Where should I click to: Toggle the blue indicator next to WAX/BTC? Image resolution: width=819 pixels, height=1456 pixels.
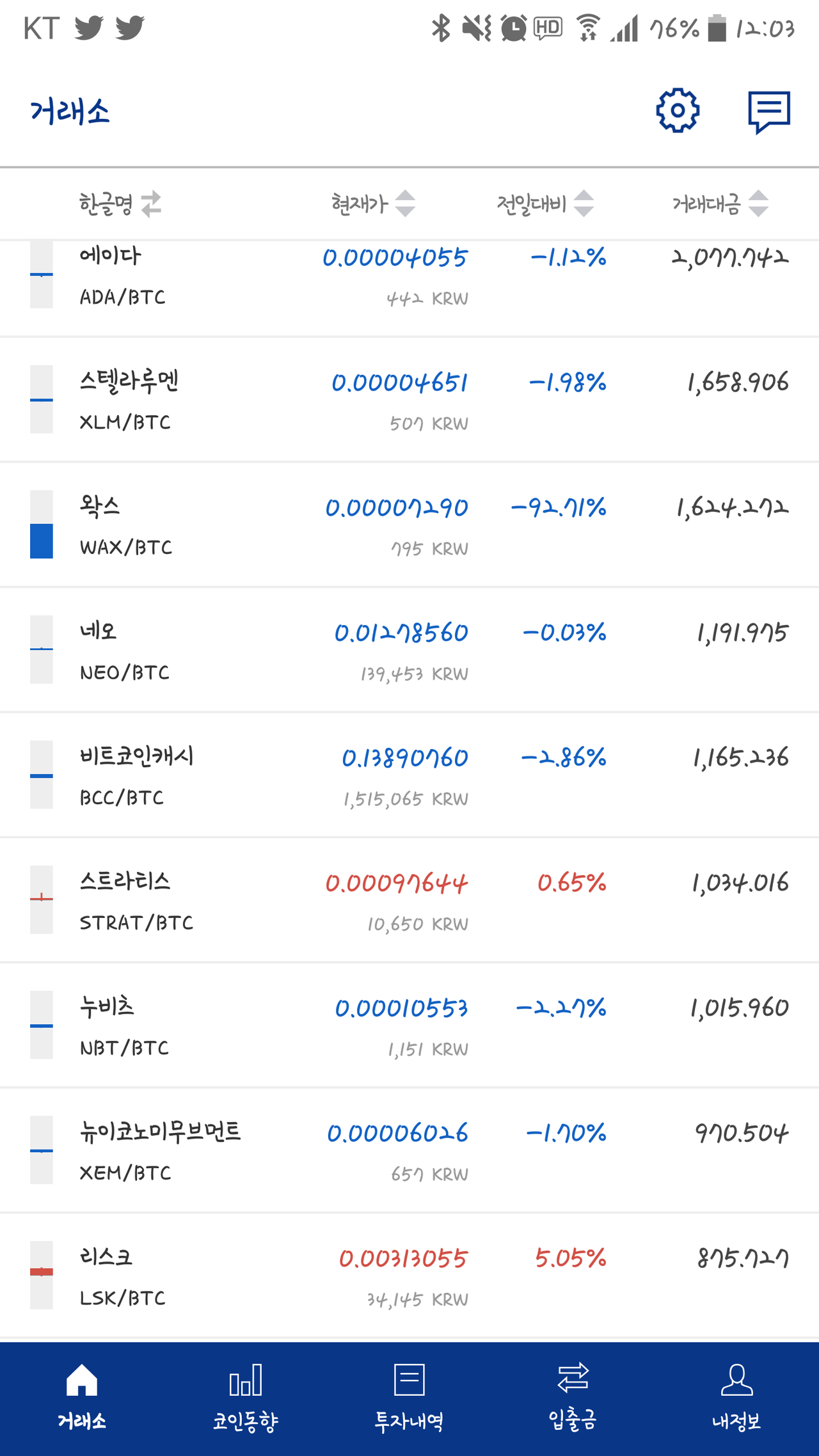coord(41,541)
